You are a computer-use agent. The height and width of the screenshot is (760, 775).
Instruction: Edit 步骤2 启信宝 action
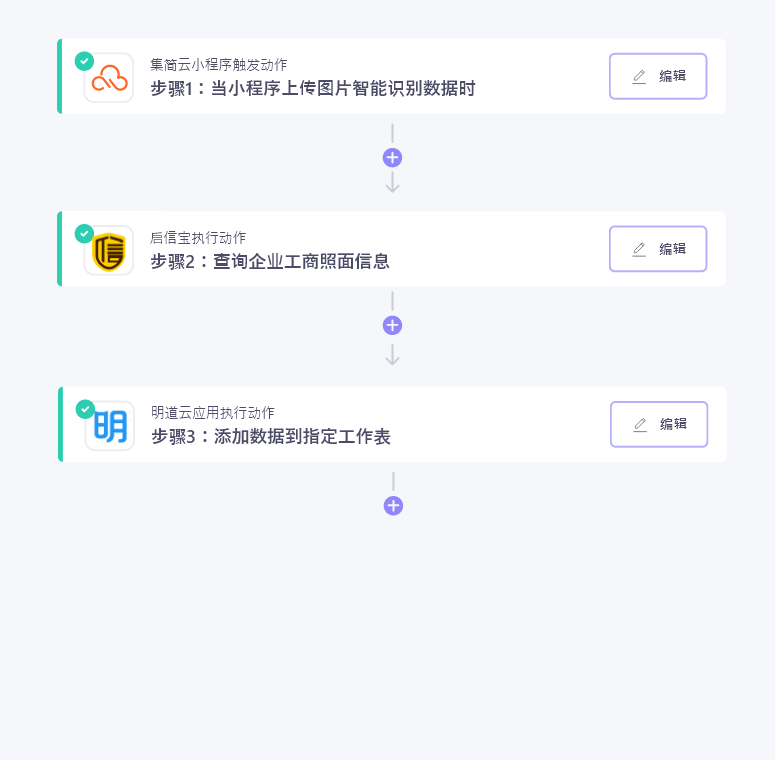(x=657, y=249)
